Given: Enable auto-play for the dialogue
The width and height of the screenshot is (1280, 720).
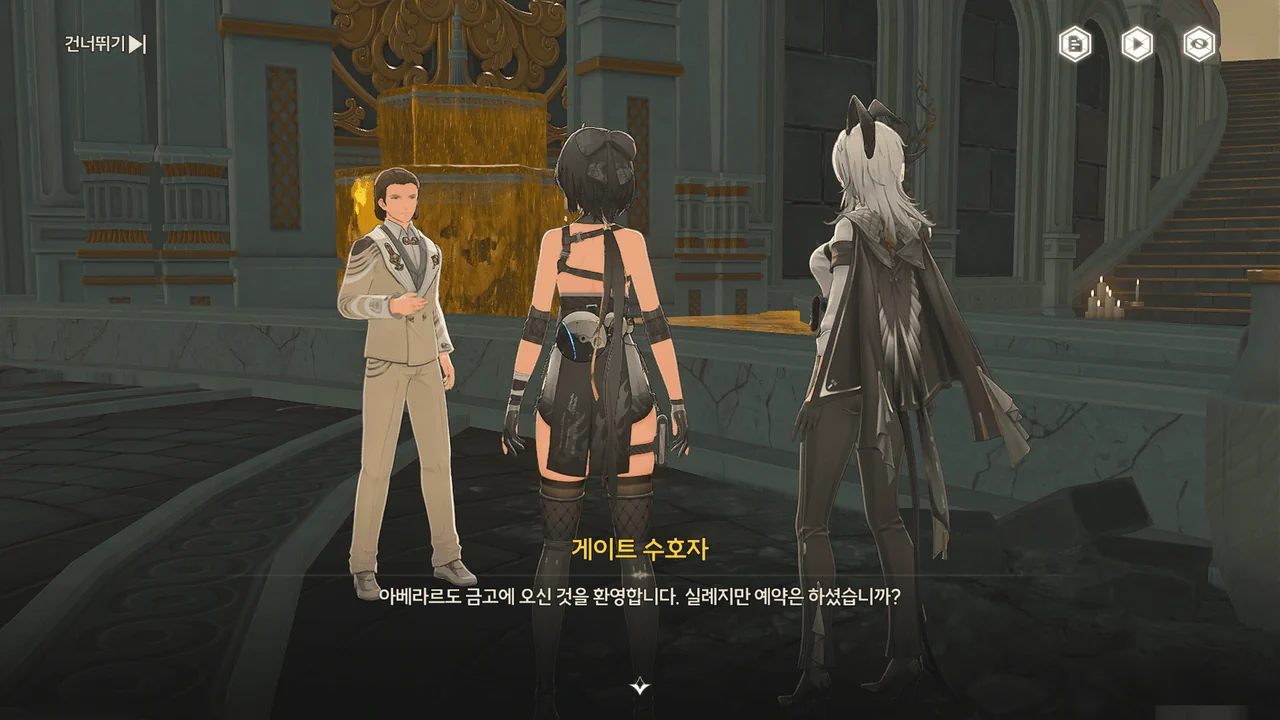Looking at the screenshot, I should point(1137,44).
